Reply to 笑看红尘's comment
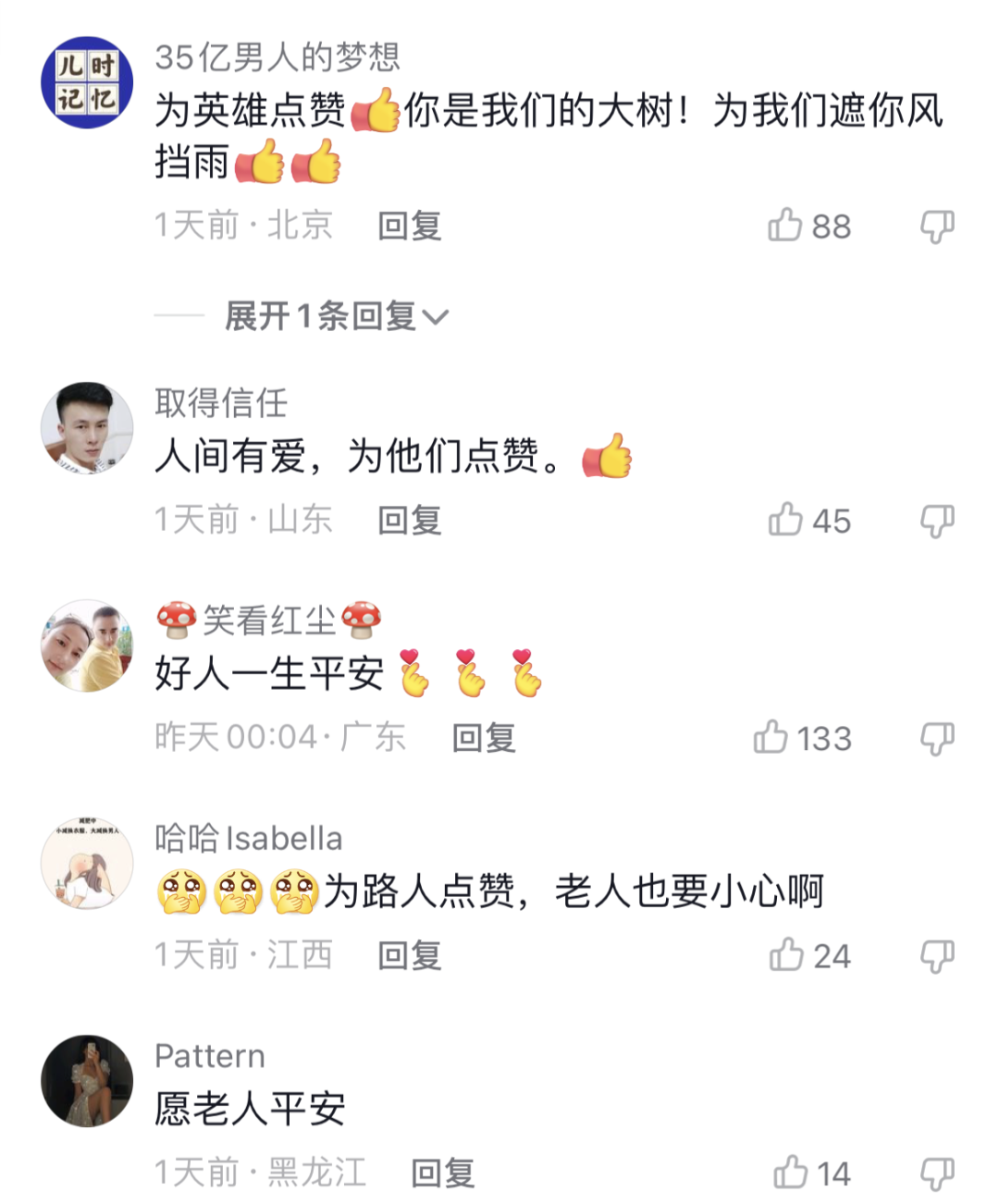This screenshot has height=1204, width=999. click(x=483, y=737)
